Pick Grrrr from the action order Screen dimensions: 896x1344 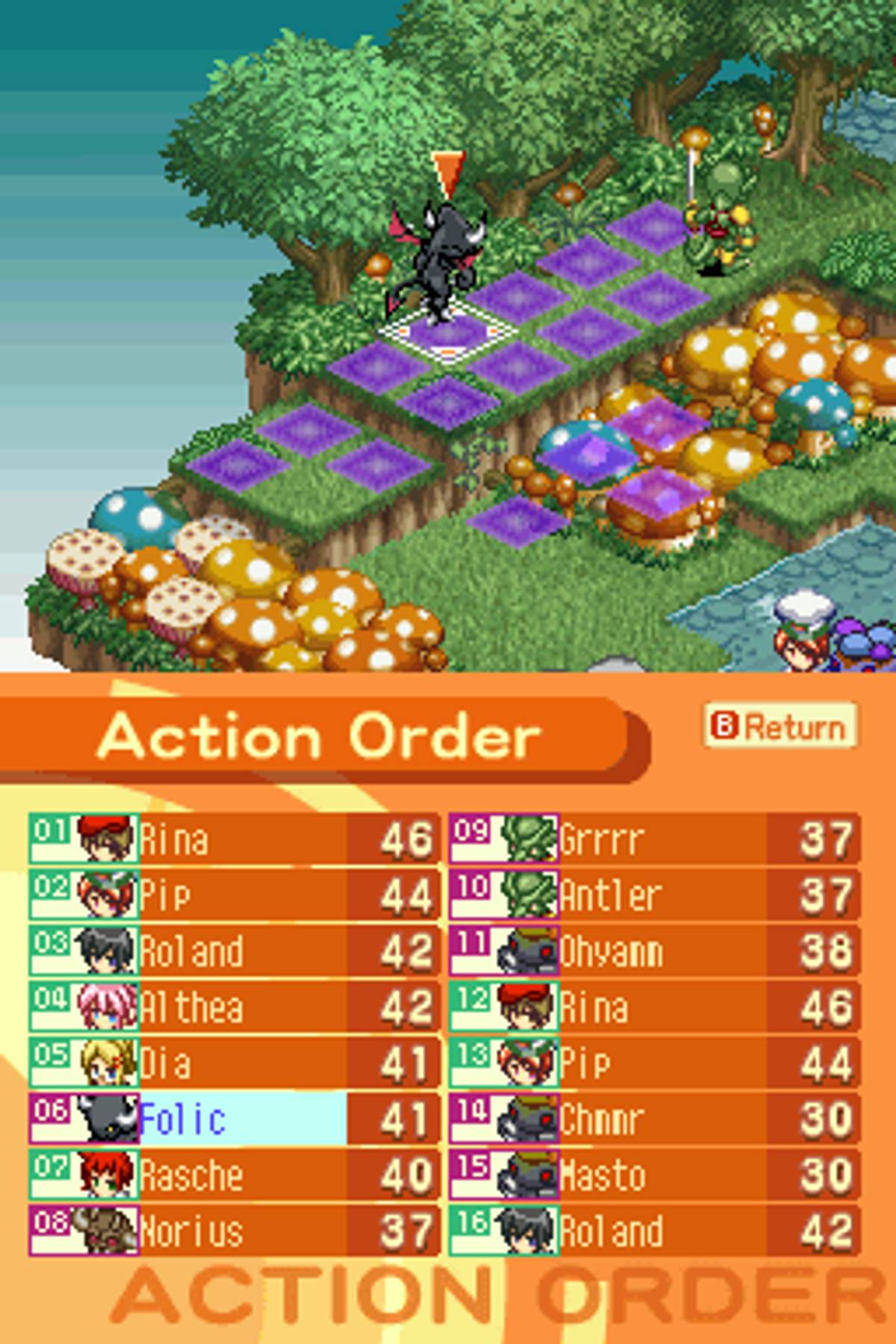pos(653,839)
